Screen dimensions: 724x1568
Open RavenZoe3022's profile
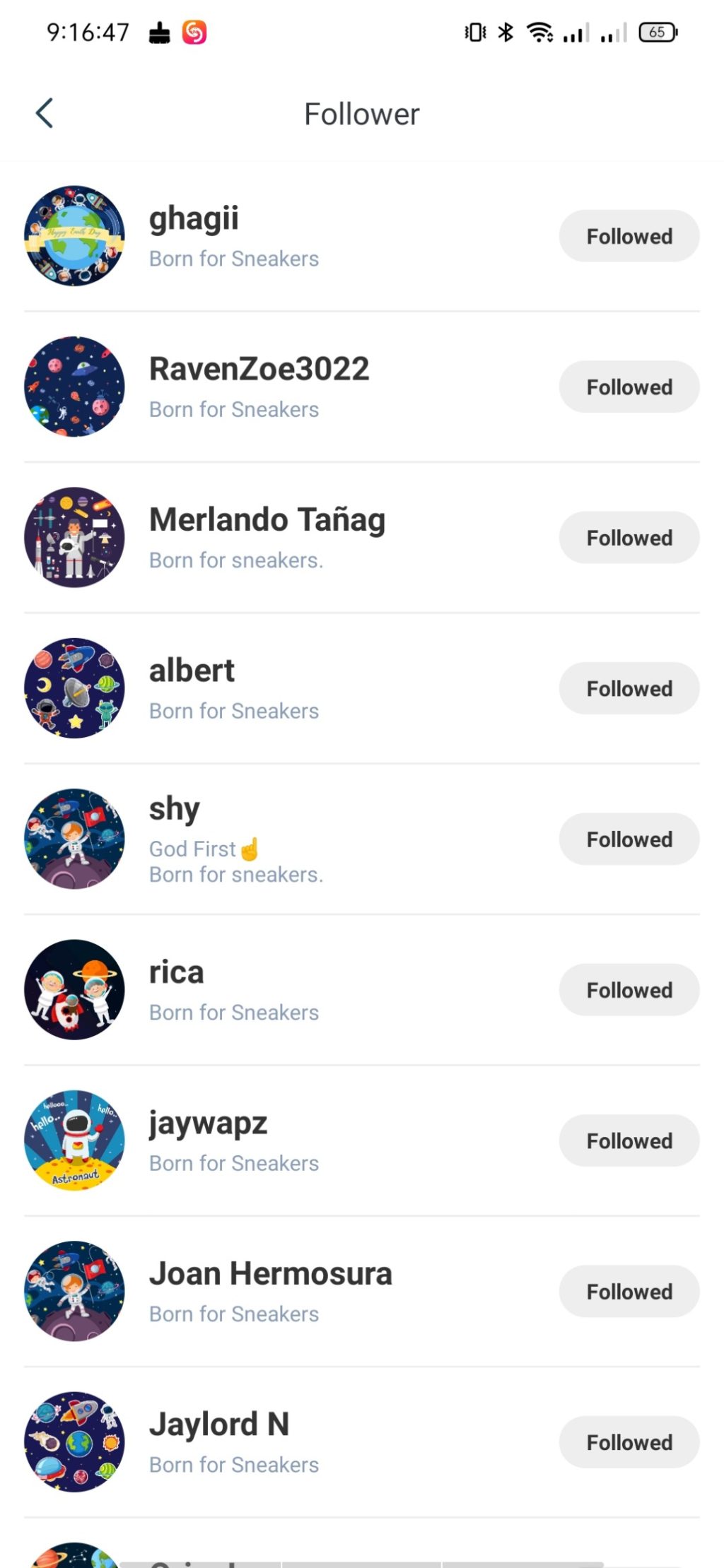[259, 370]
